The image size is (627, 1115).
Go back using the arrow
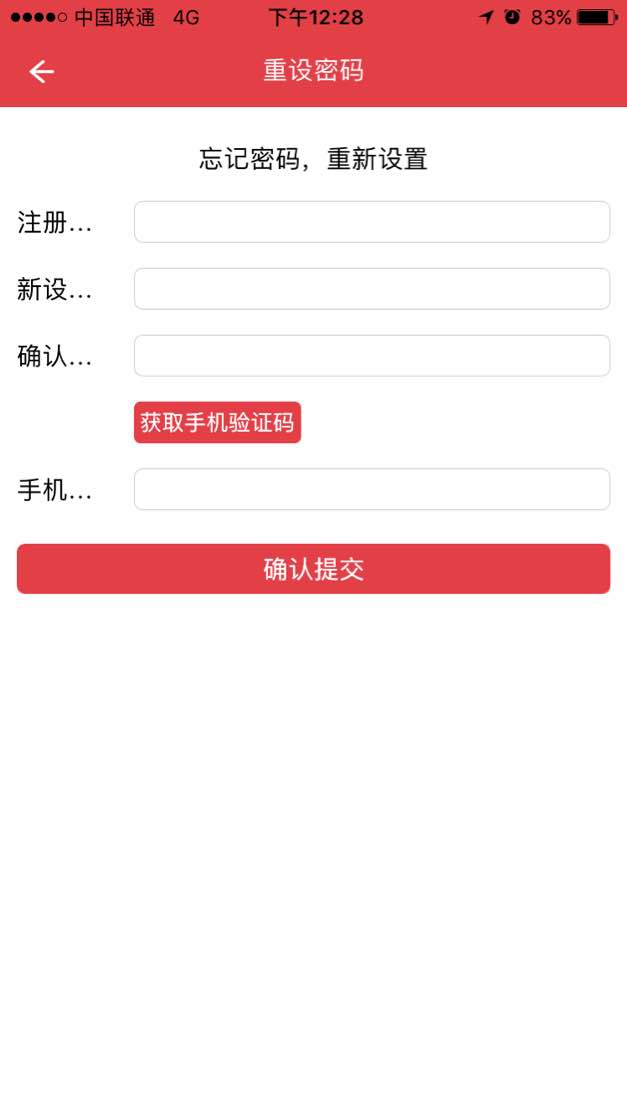pos(41,71)
